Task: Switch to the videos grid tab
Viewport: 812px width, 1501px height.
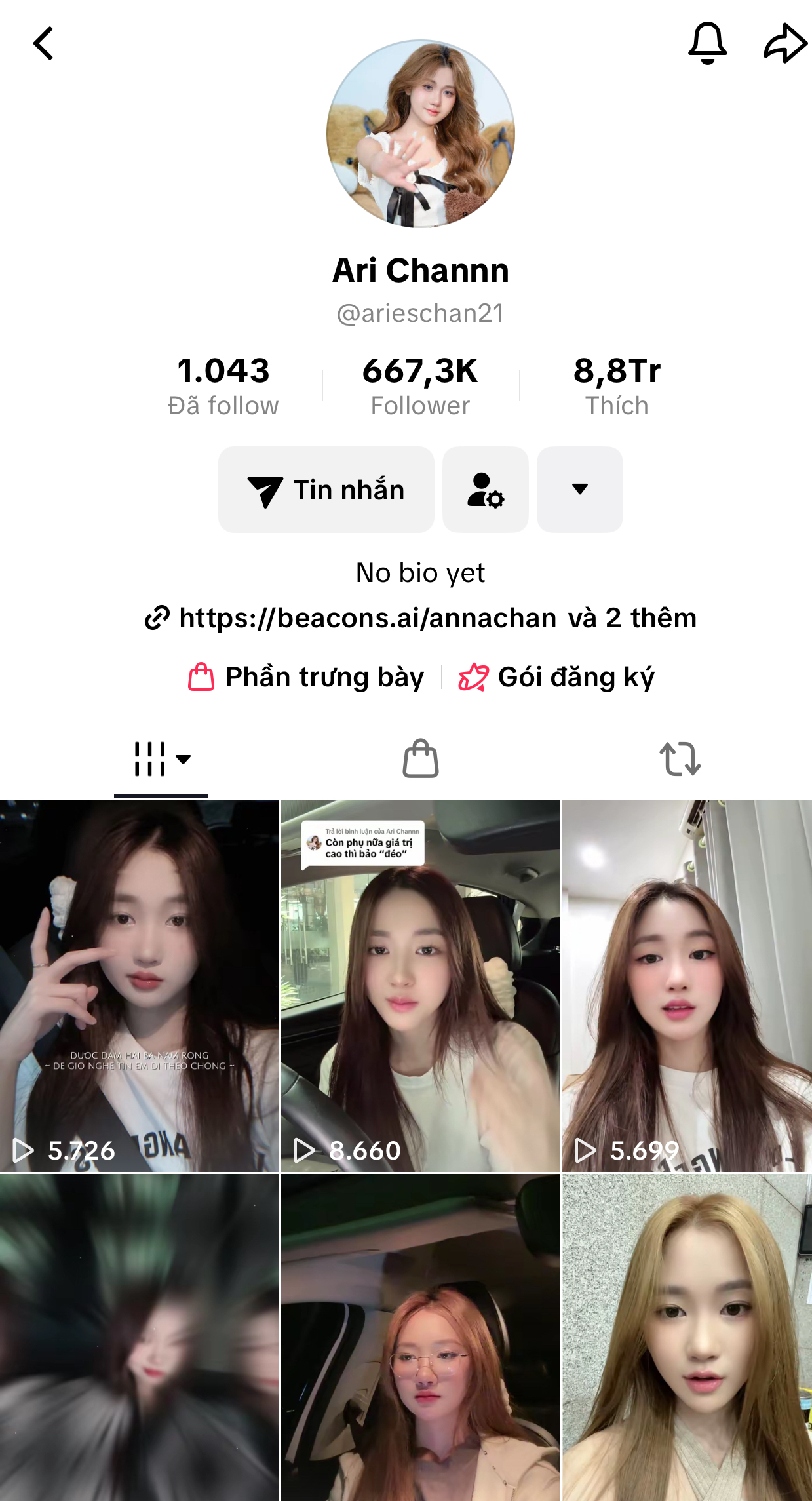Action: pyautogui.click(x=161, y=760)
